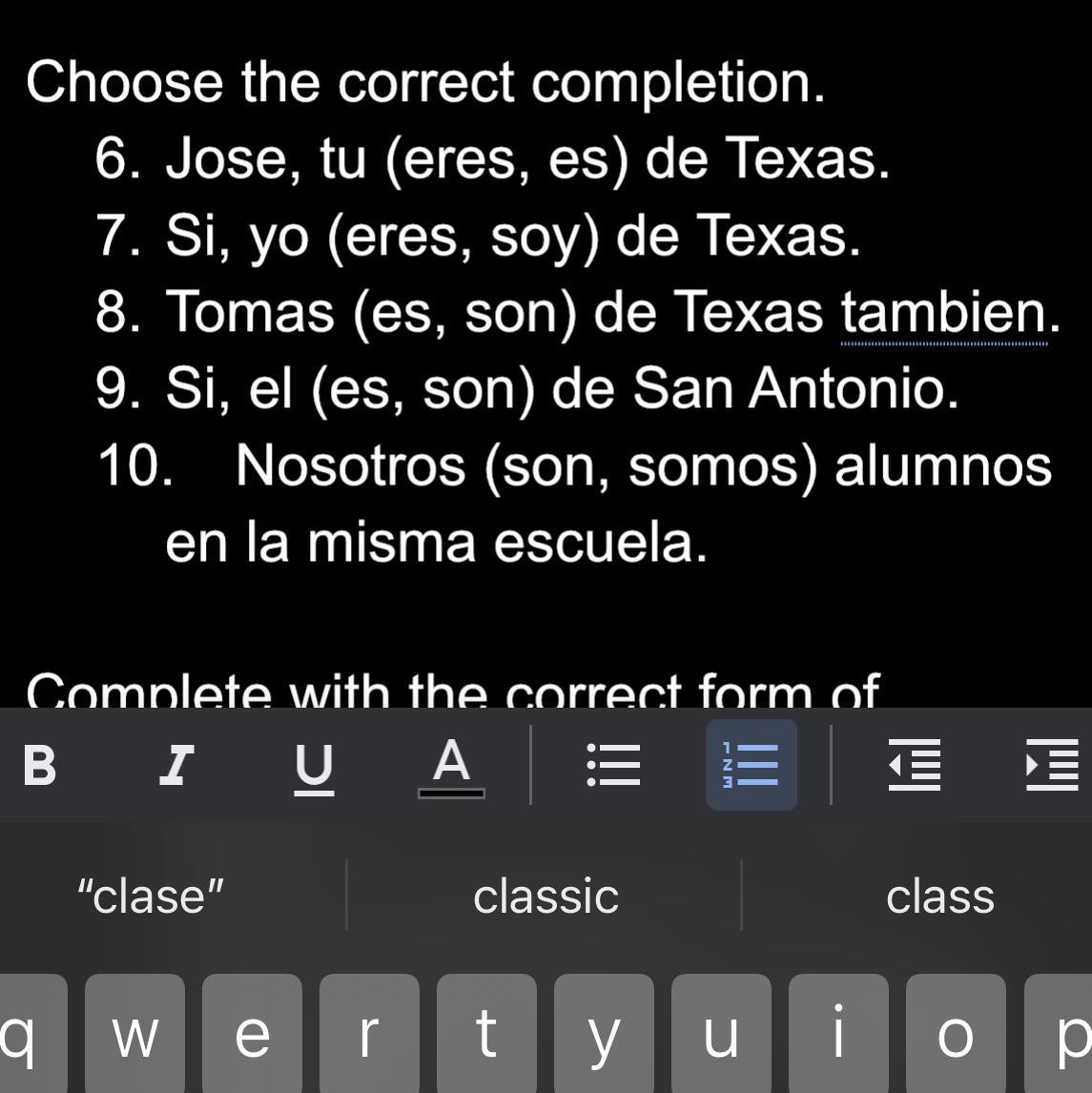Decrease the indent
The image size is (1092, 1093).
tap(915, 765)
